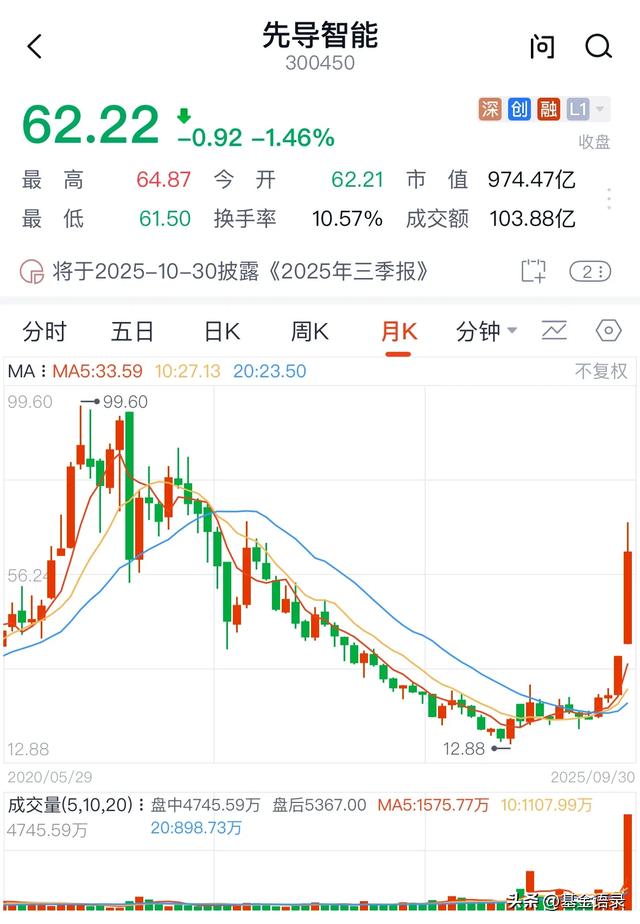Show the 五日 chart
The height and width of the screenshot is (924, 640).
132,332
